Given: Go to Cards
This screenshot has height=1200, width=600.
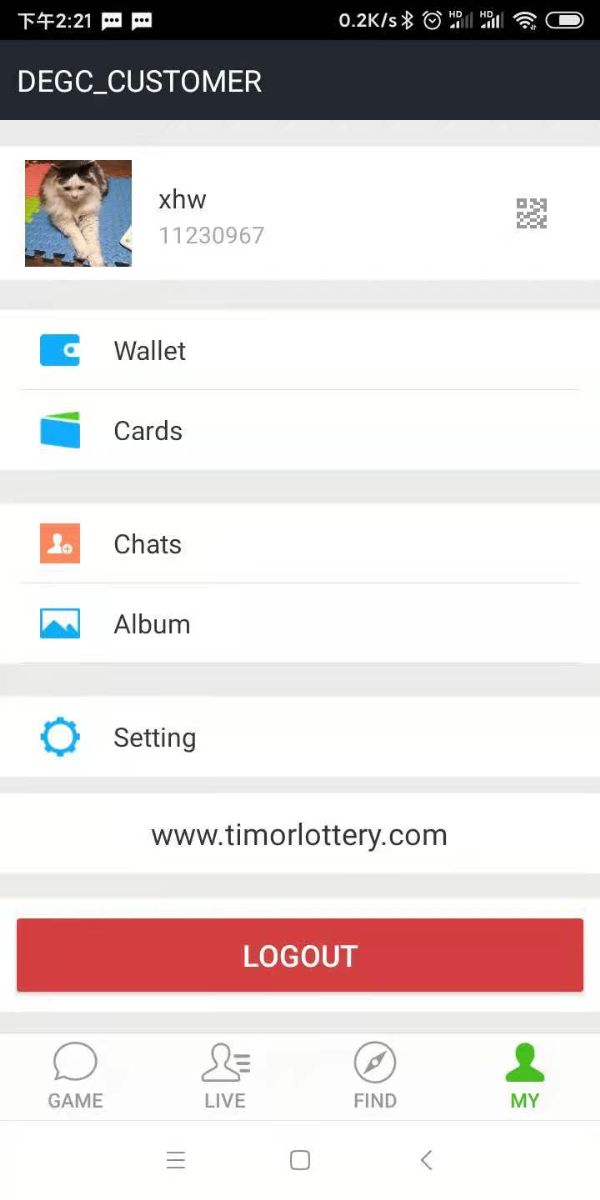Looking at the screenshot, I should (x=300, y=431).
